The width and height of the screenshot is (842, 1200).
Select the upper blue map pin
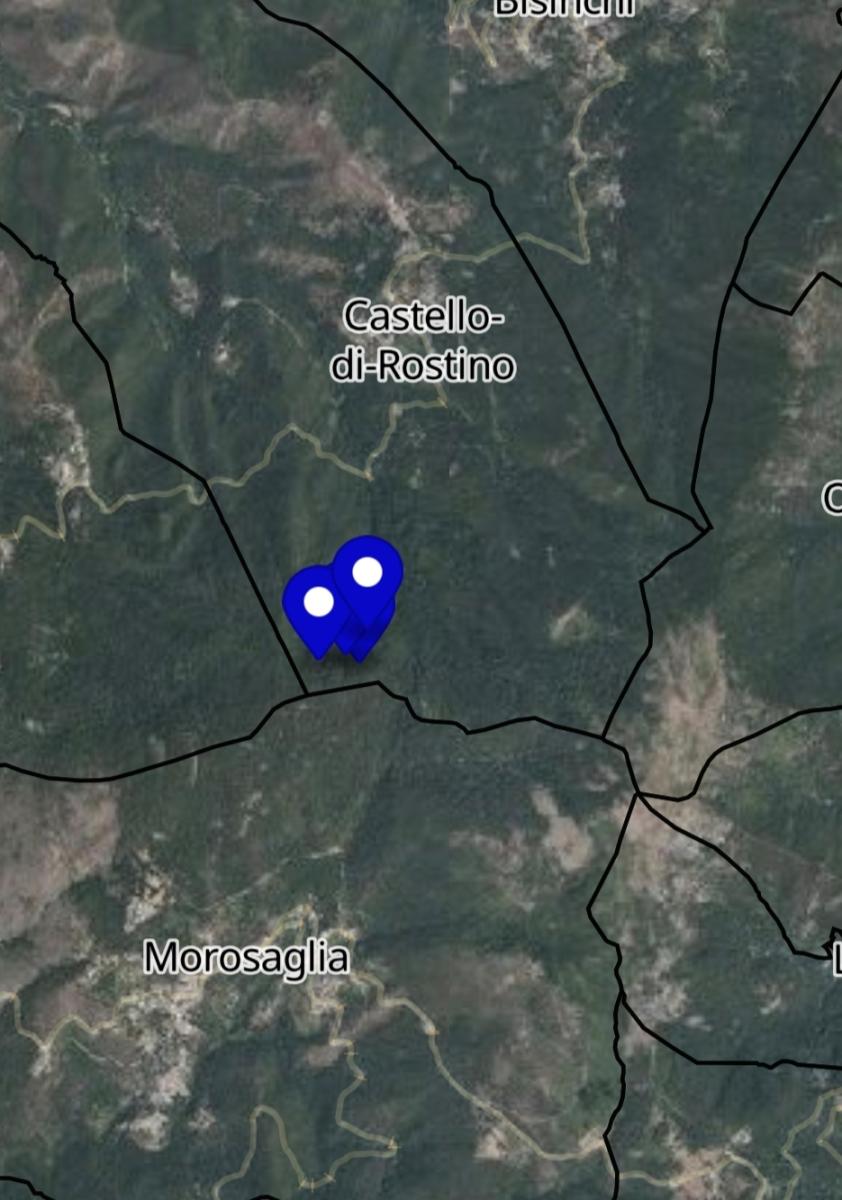pos(368,571)
